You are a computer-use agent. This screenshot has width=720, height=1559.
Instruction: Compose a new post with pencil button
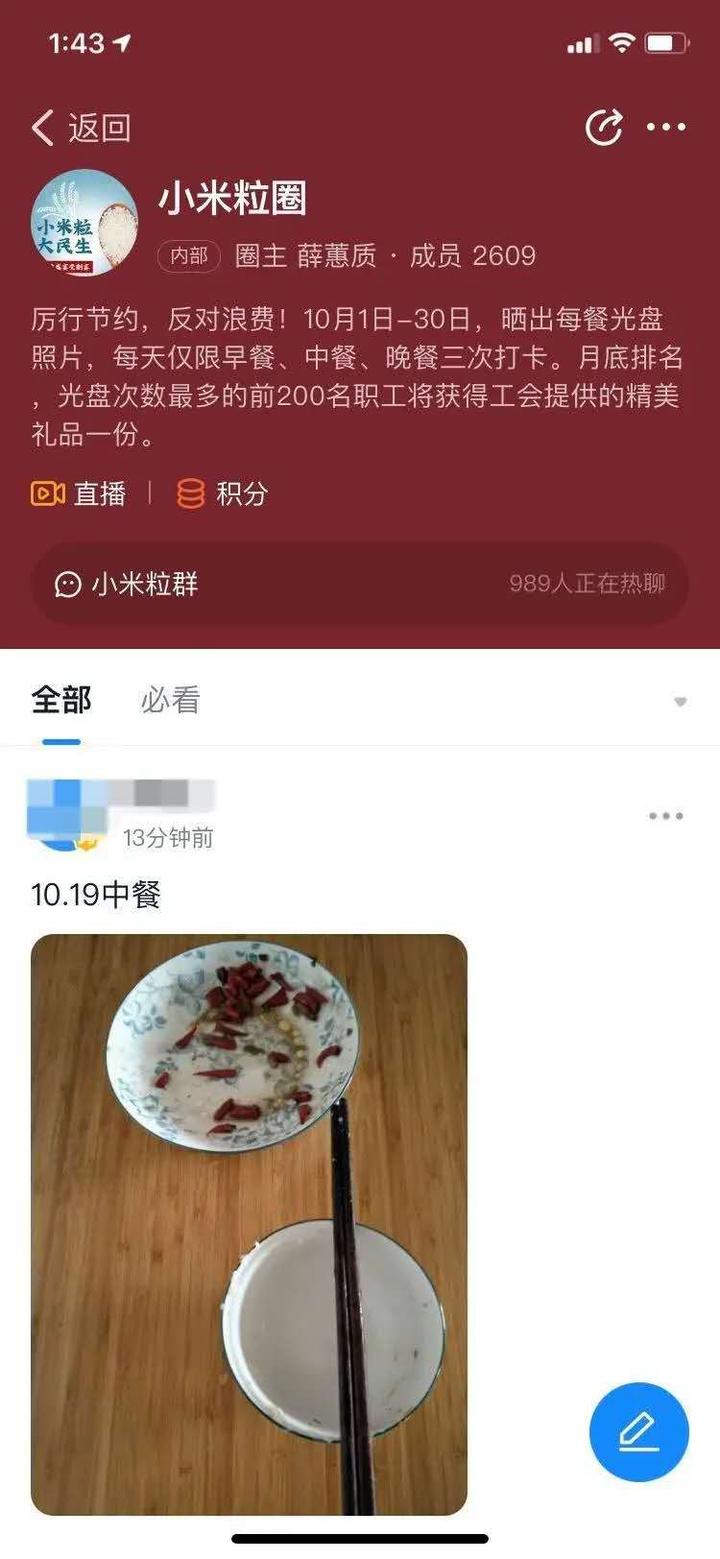(638, 1432)
